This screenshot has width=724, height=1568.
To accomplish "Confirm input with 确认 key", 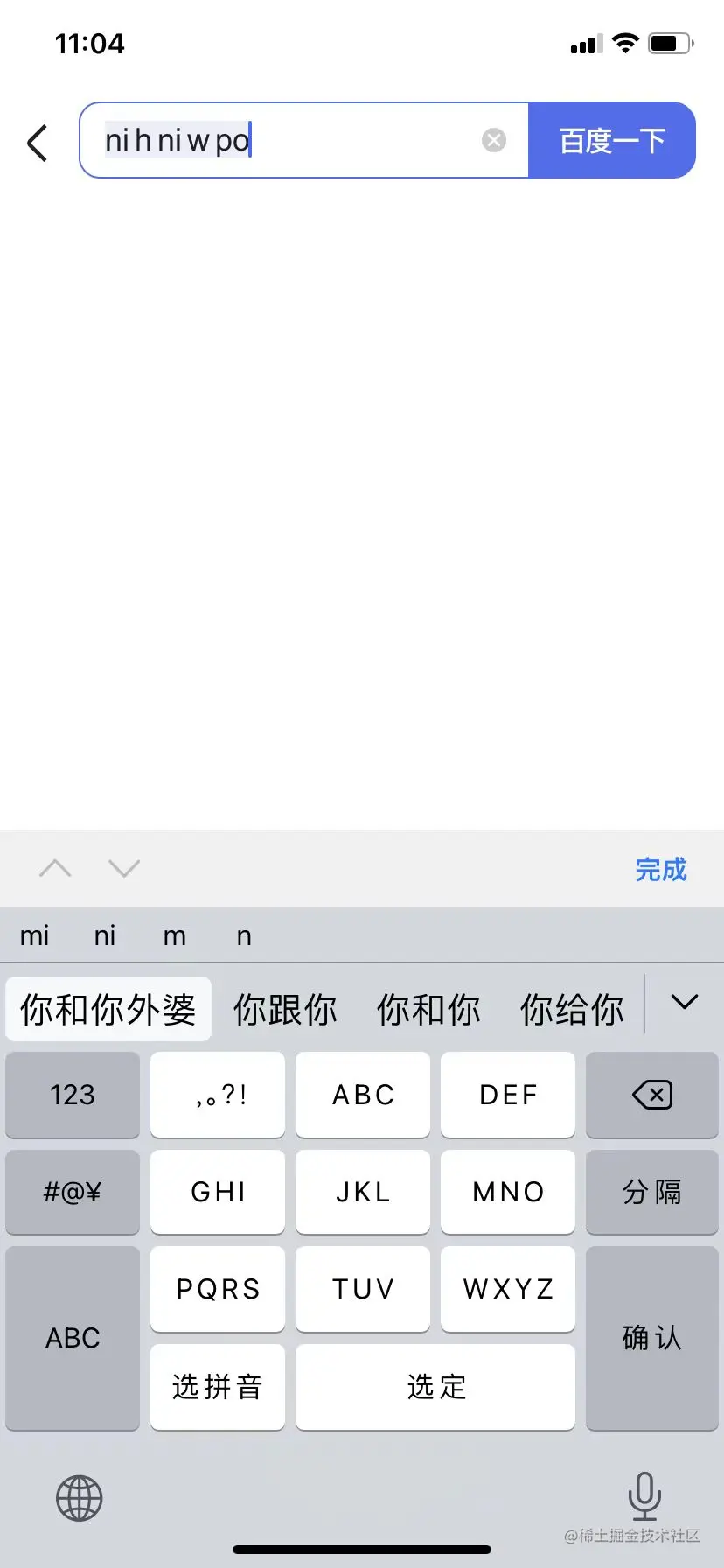I will click(x=652, y=1338).
